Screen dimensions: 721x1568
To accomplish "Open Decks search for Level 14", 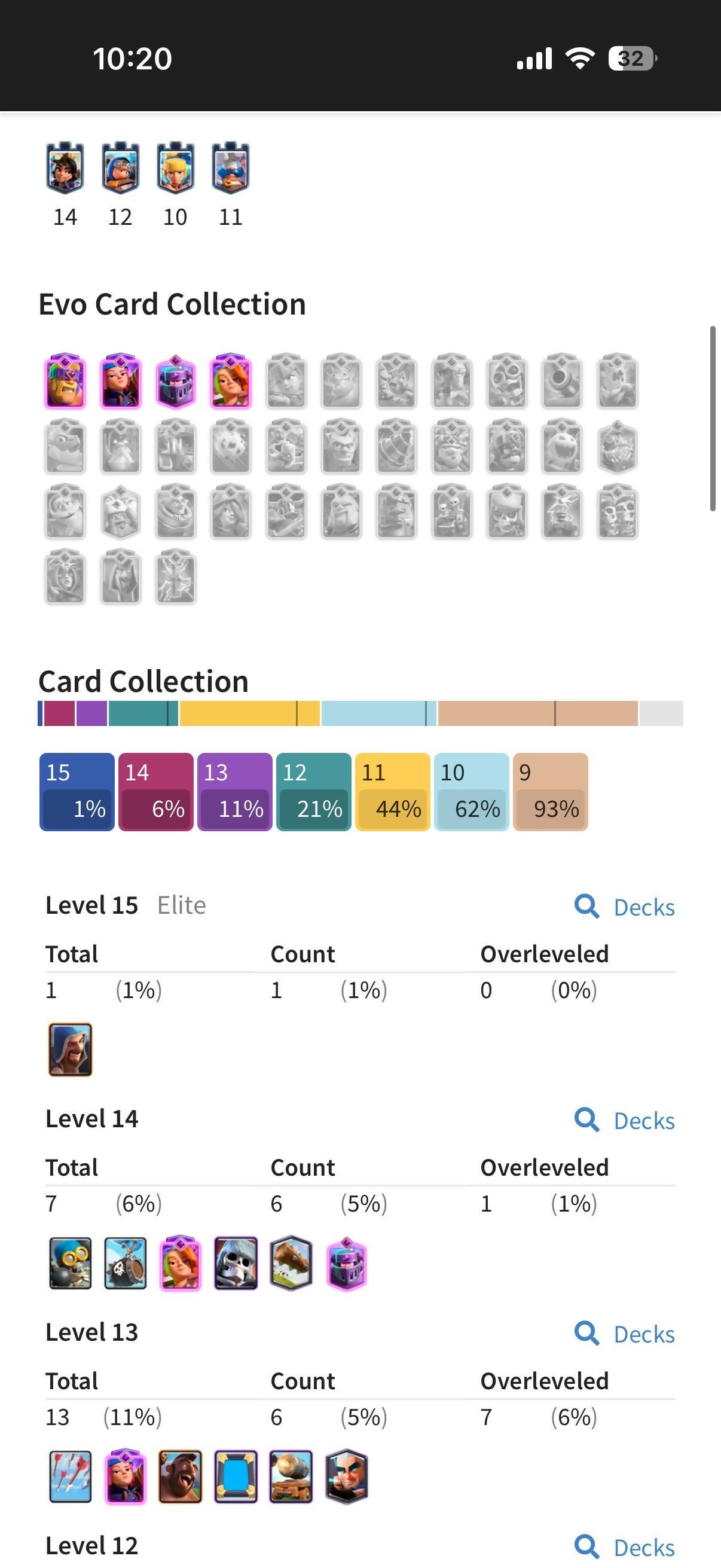I will pos(625,1121).
